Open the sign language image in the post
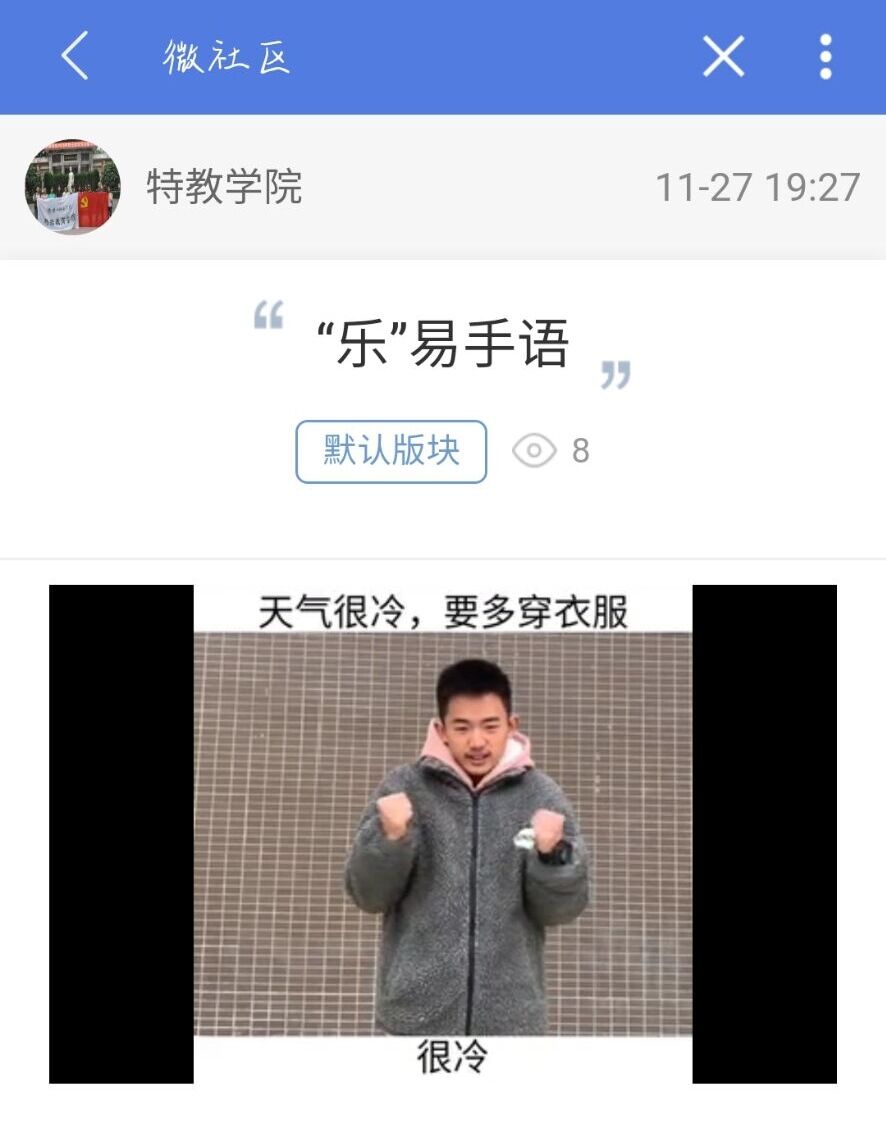This screenshot has height=1143, width=886. coord(443,833)
